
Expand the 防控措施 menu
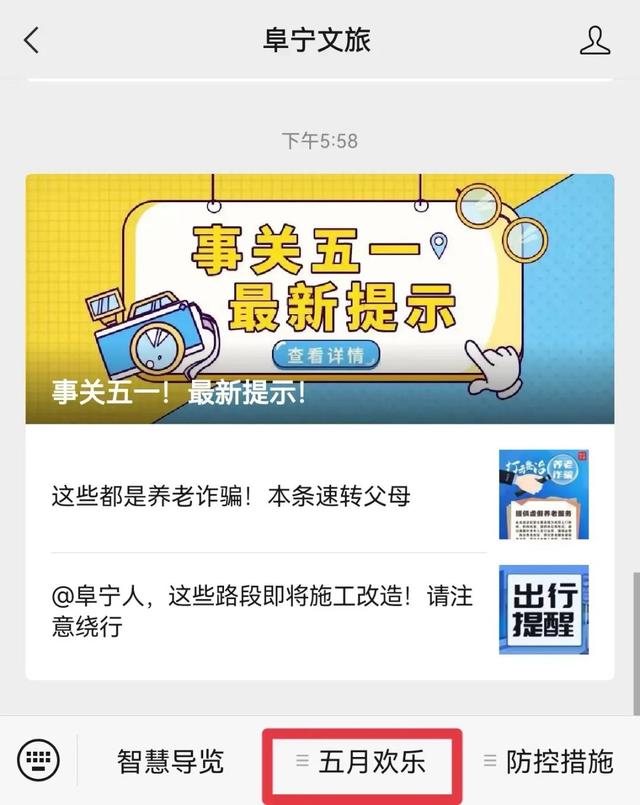(548, 762)
